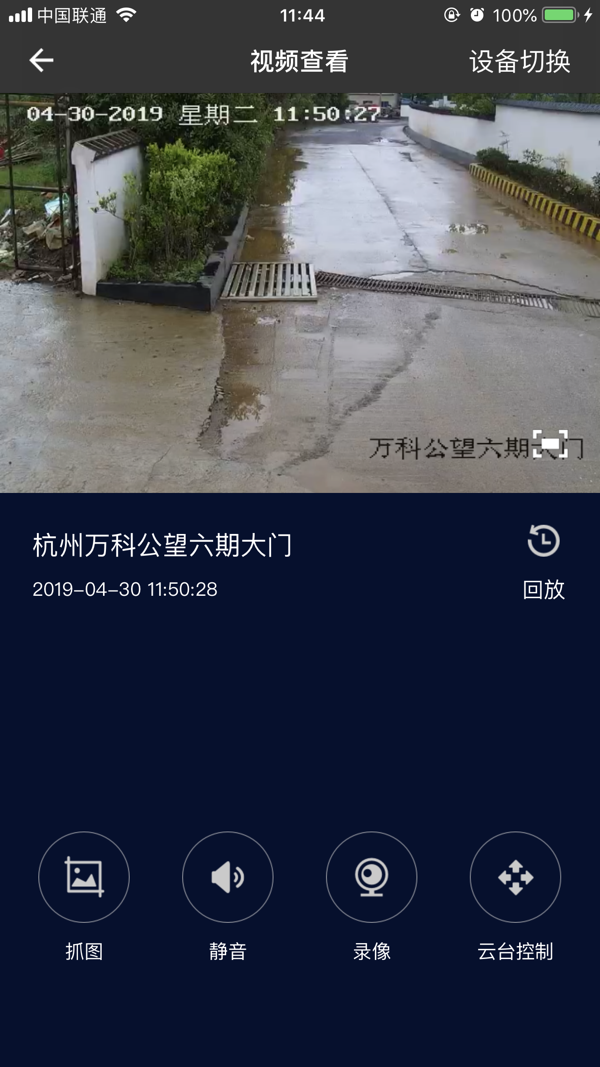Image resolution: width=600 pixels, height=1067 pixels.
Task: Enter fullscreen on the video feed
Action: (550, 444)
